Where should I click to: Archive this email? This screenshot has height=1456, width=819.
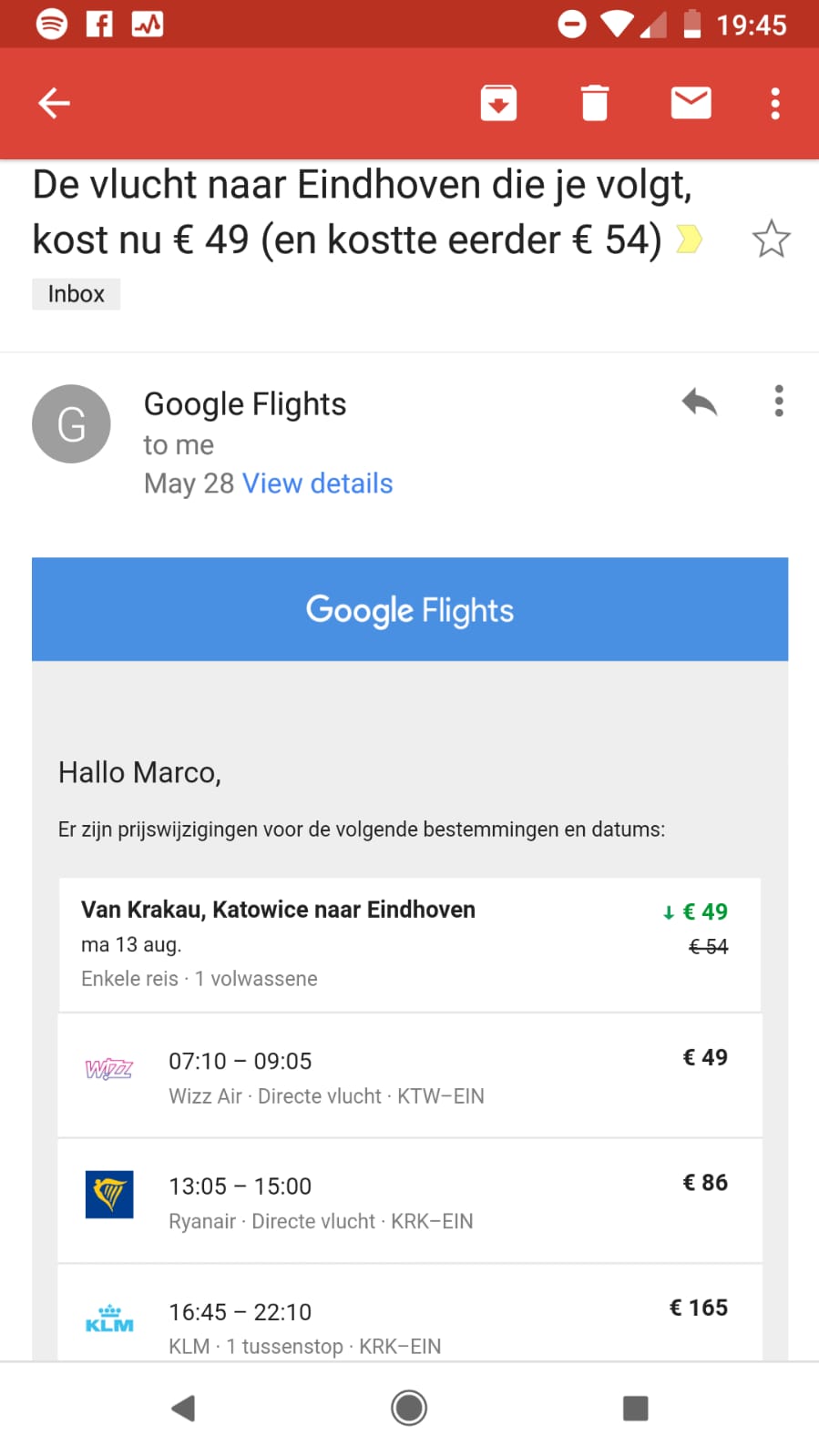pos(498,103)
